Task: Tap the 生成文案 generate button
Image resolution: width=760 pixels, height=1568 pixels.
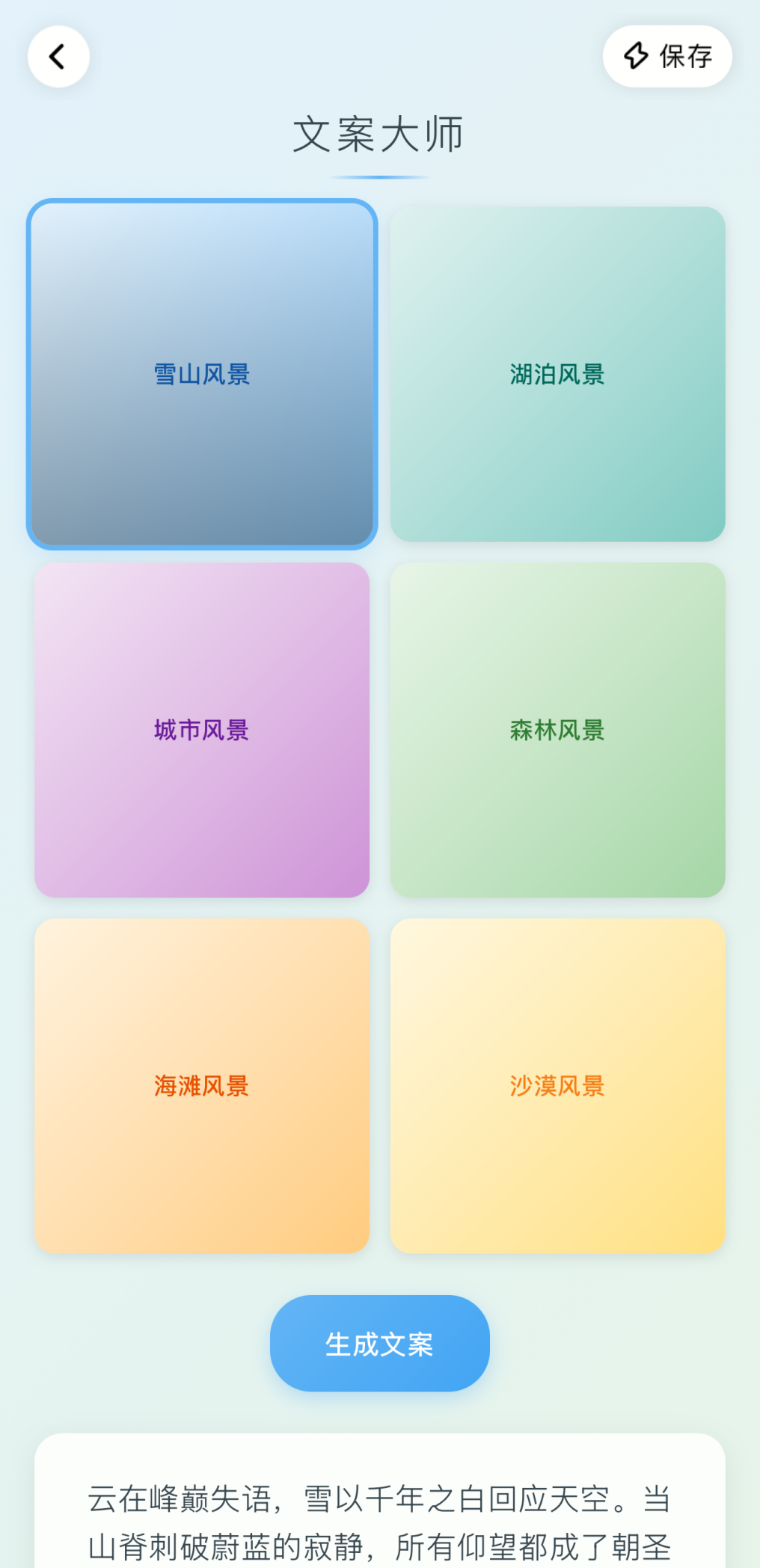Action: pos(379,1344)
